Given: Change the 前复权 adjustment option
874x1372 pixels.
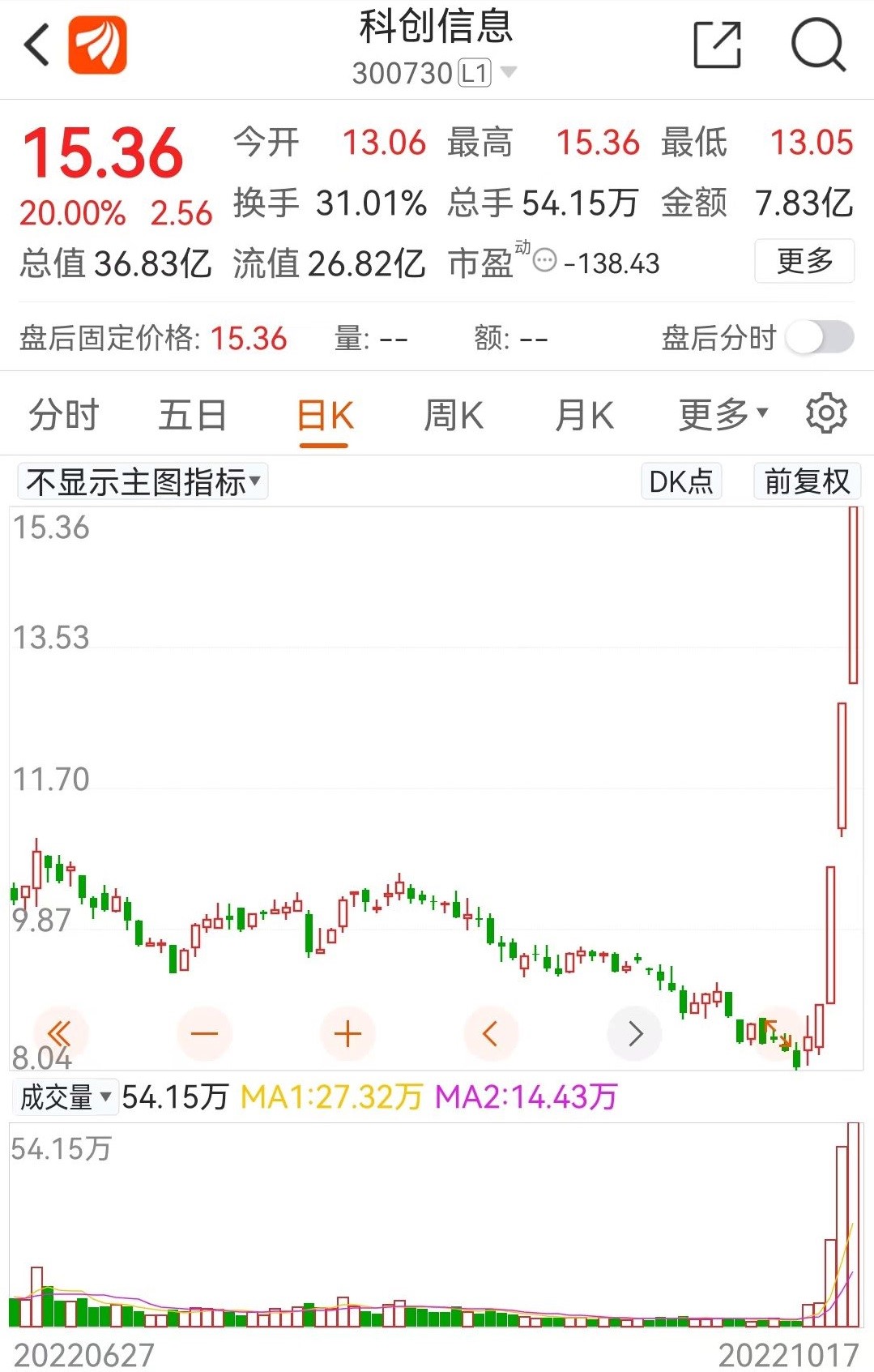Looking at the screenshot, I should pyautogui.click(x=807, y=481).
